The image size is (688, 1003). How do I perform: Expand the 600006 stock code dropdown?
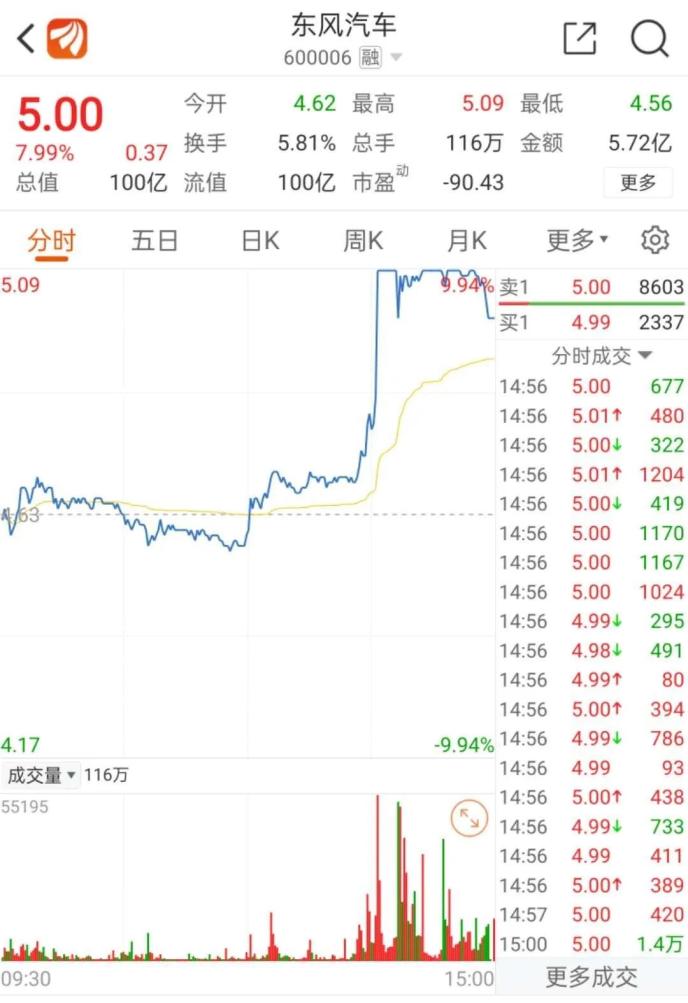396,58
